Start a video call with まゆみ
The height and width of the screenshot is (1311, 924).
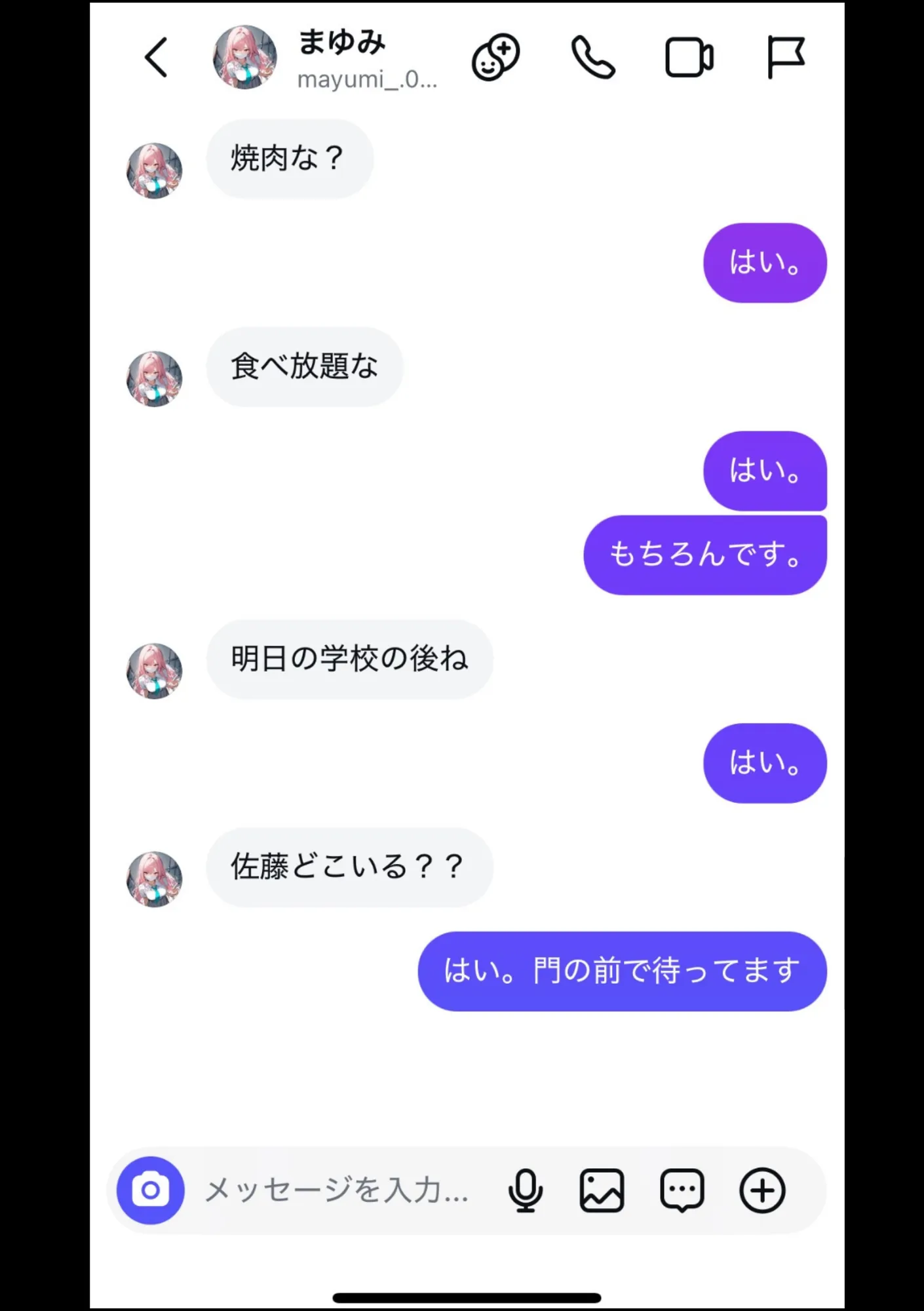(x=689, y=58)
